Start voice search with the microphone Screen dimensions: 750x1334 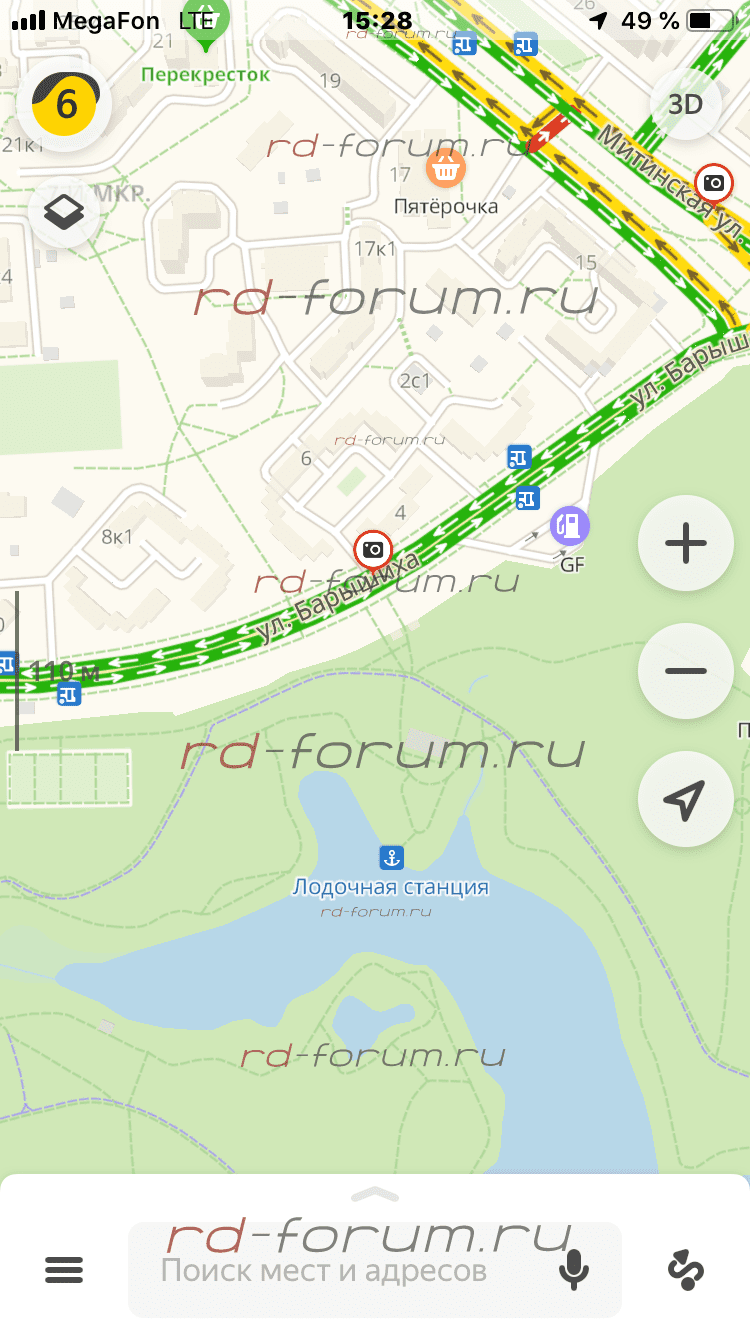coord(573,1271)
